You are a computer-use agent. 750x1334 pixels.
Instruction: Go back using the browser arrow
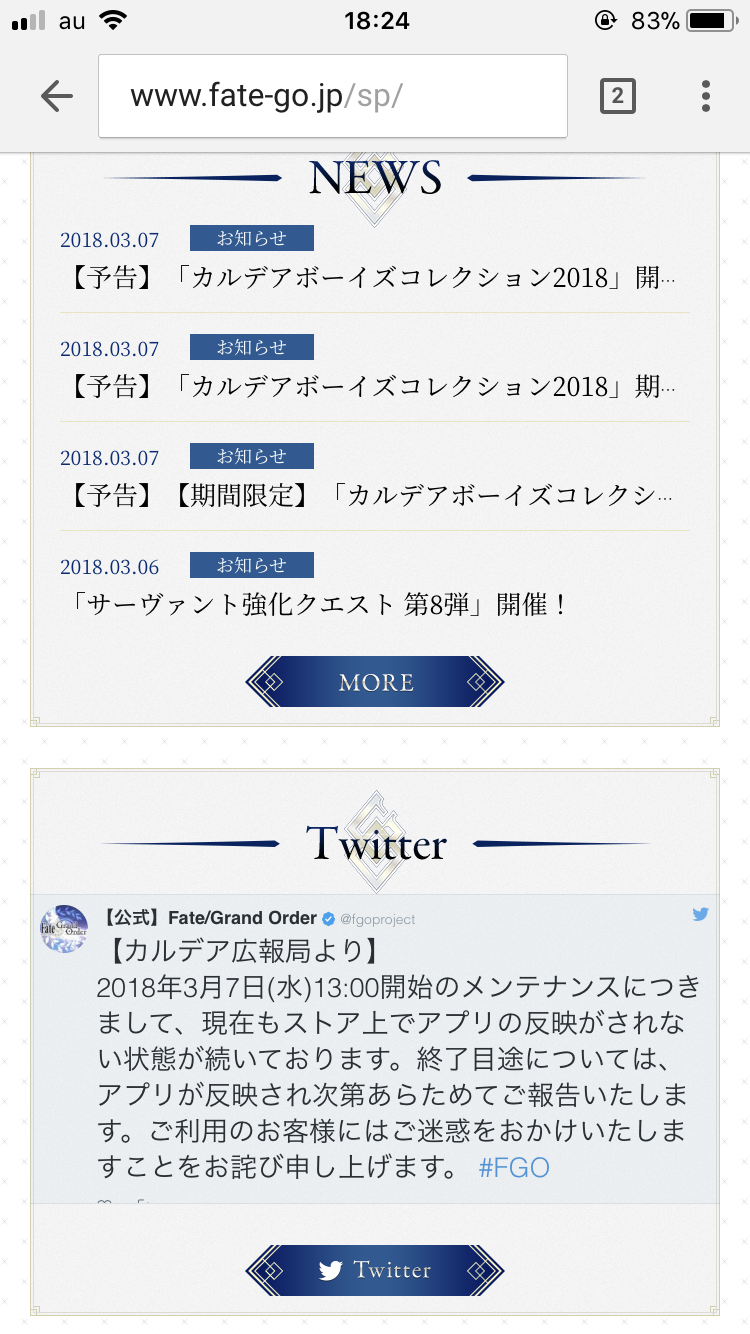point(57,96)
